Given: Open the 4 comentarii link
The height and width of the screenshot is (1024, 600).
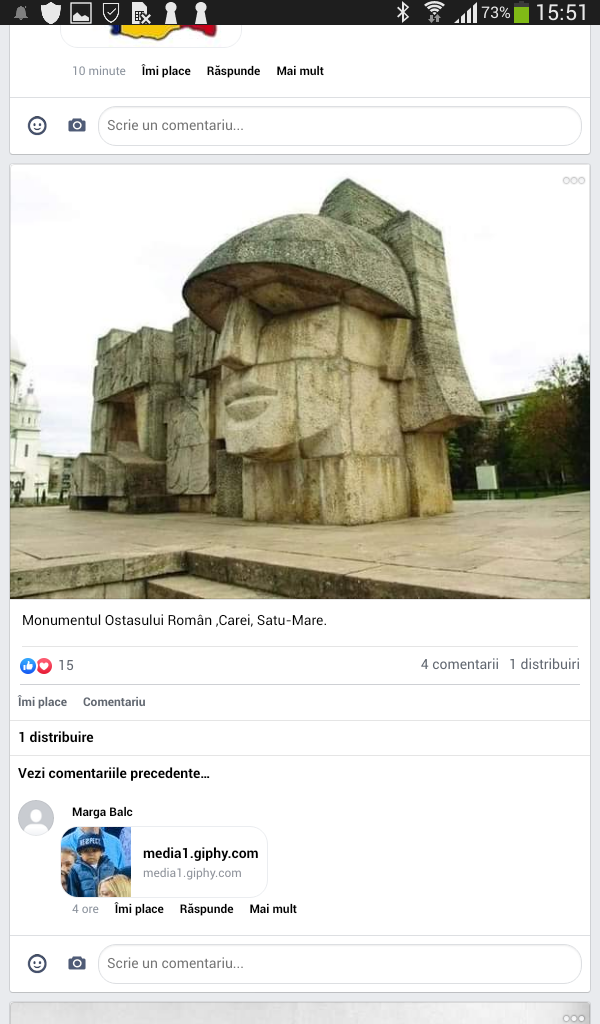Looking at the screenshot, I should click(x=459, y=664).
